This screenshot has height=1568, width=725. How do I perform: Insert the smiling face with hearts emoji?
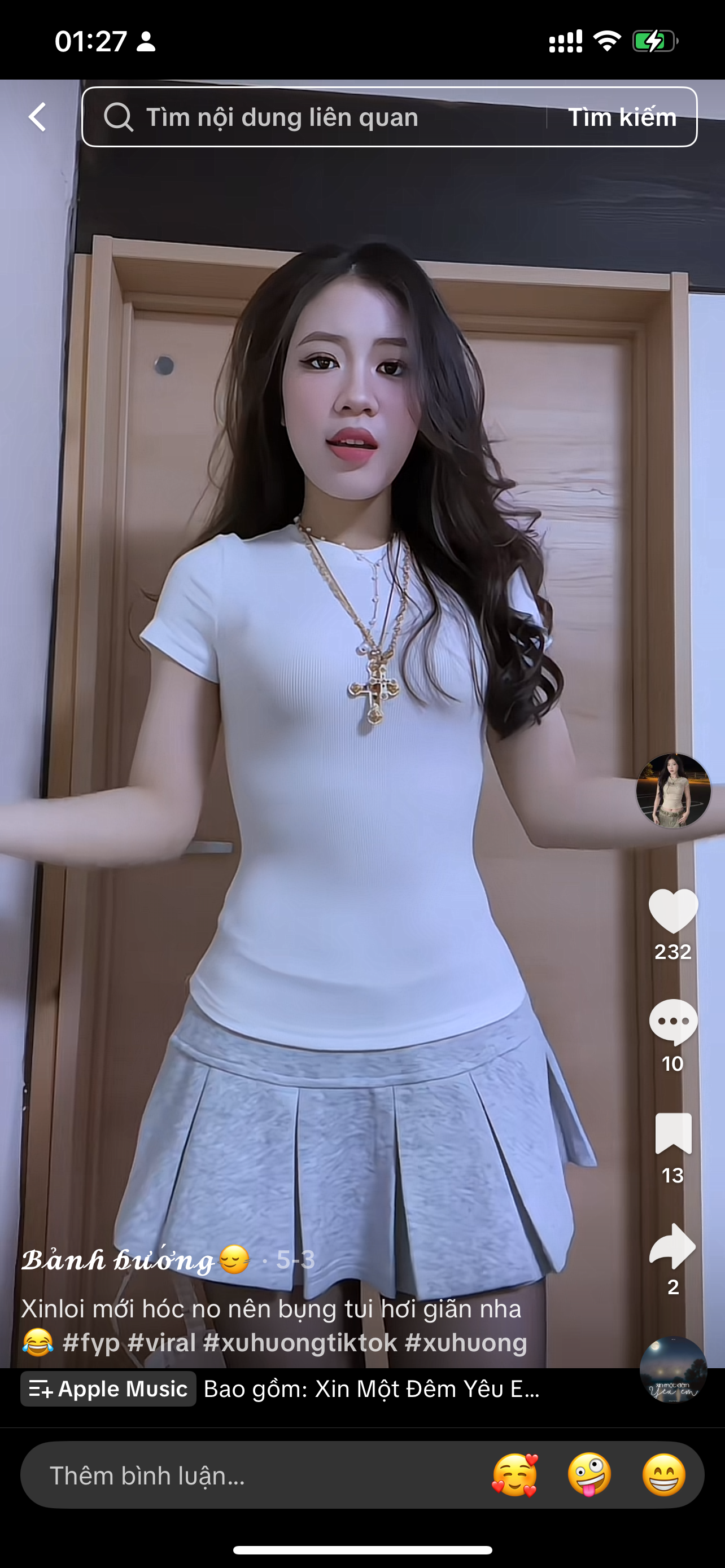point(515,1475)
